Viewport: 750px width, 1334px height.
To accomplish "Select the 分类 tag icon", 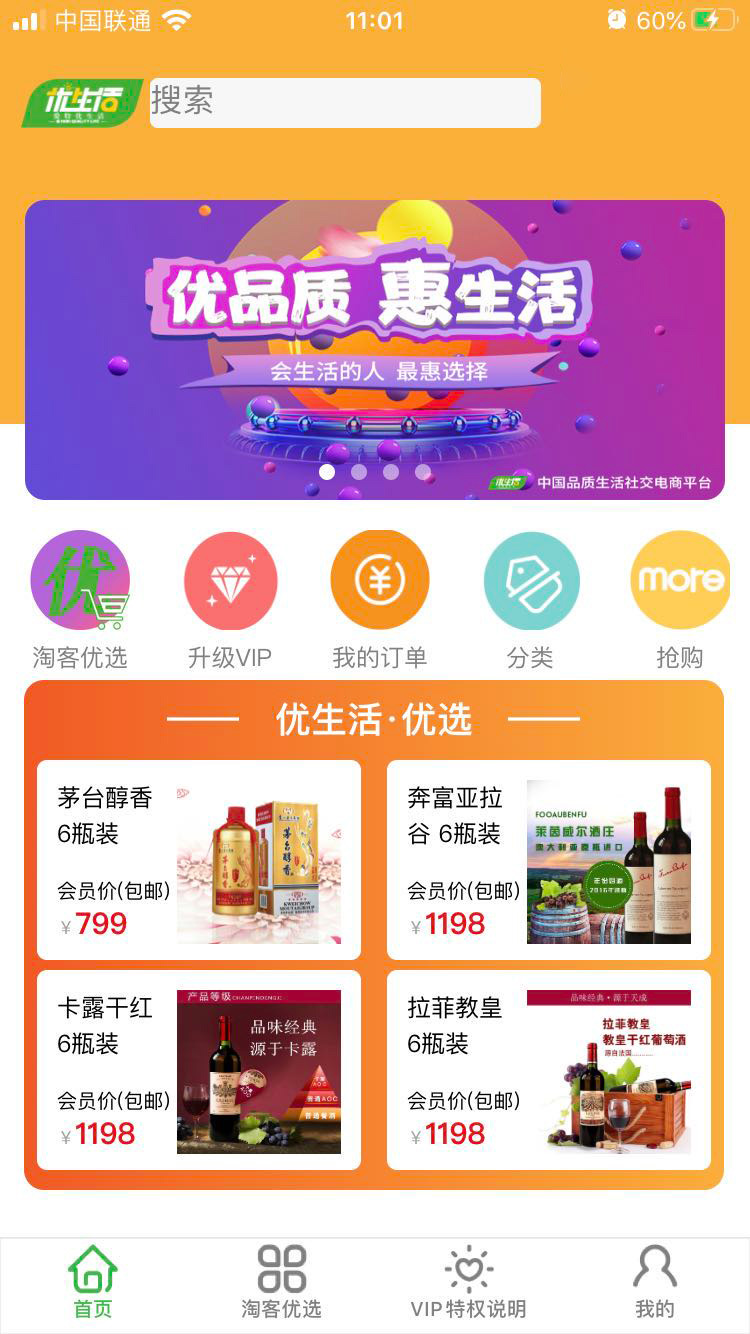I will [x=530, y=580].
